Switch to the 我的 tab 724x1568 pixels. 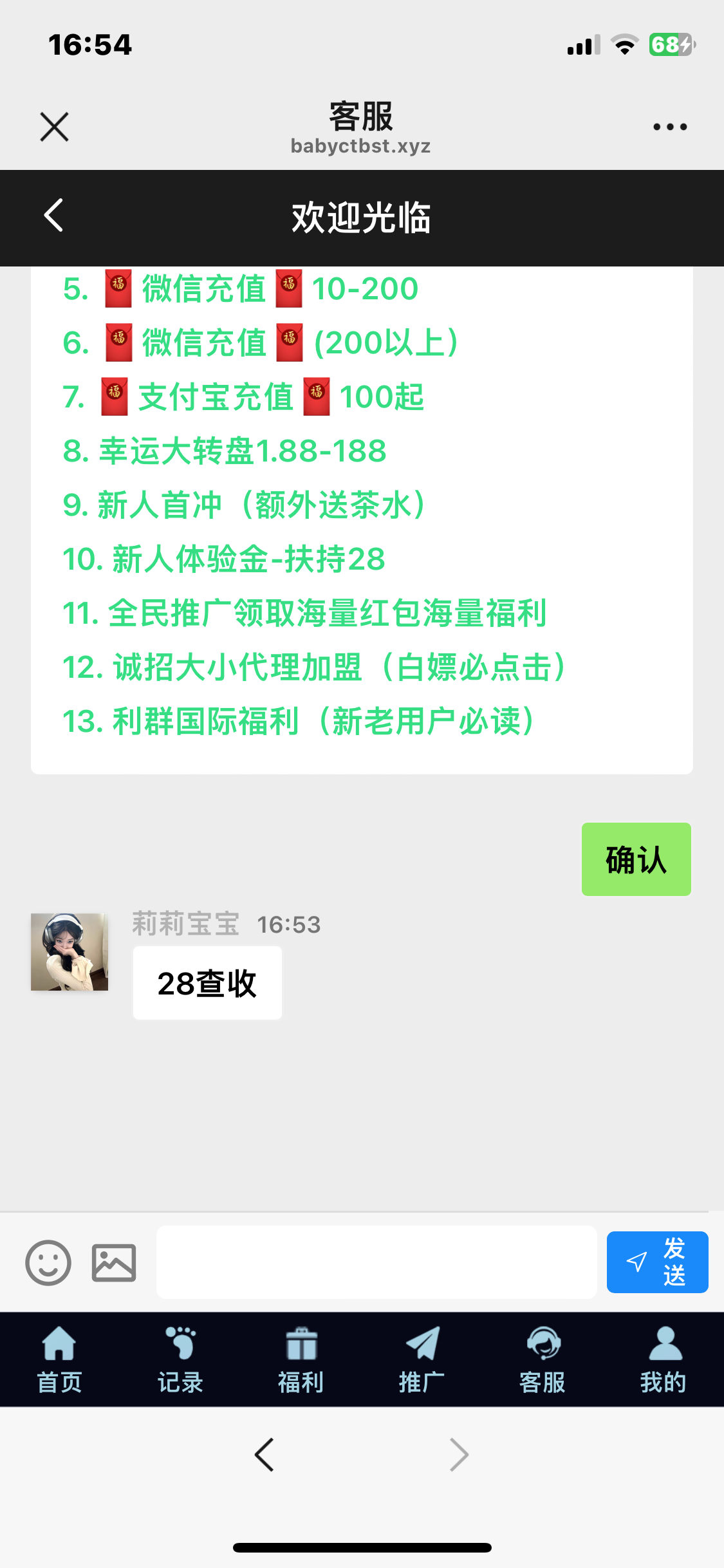pyautogui.click(x=663, y=1358)
